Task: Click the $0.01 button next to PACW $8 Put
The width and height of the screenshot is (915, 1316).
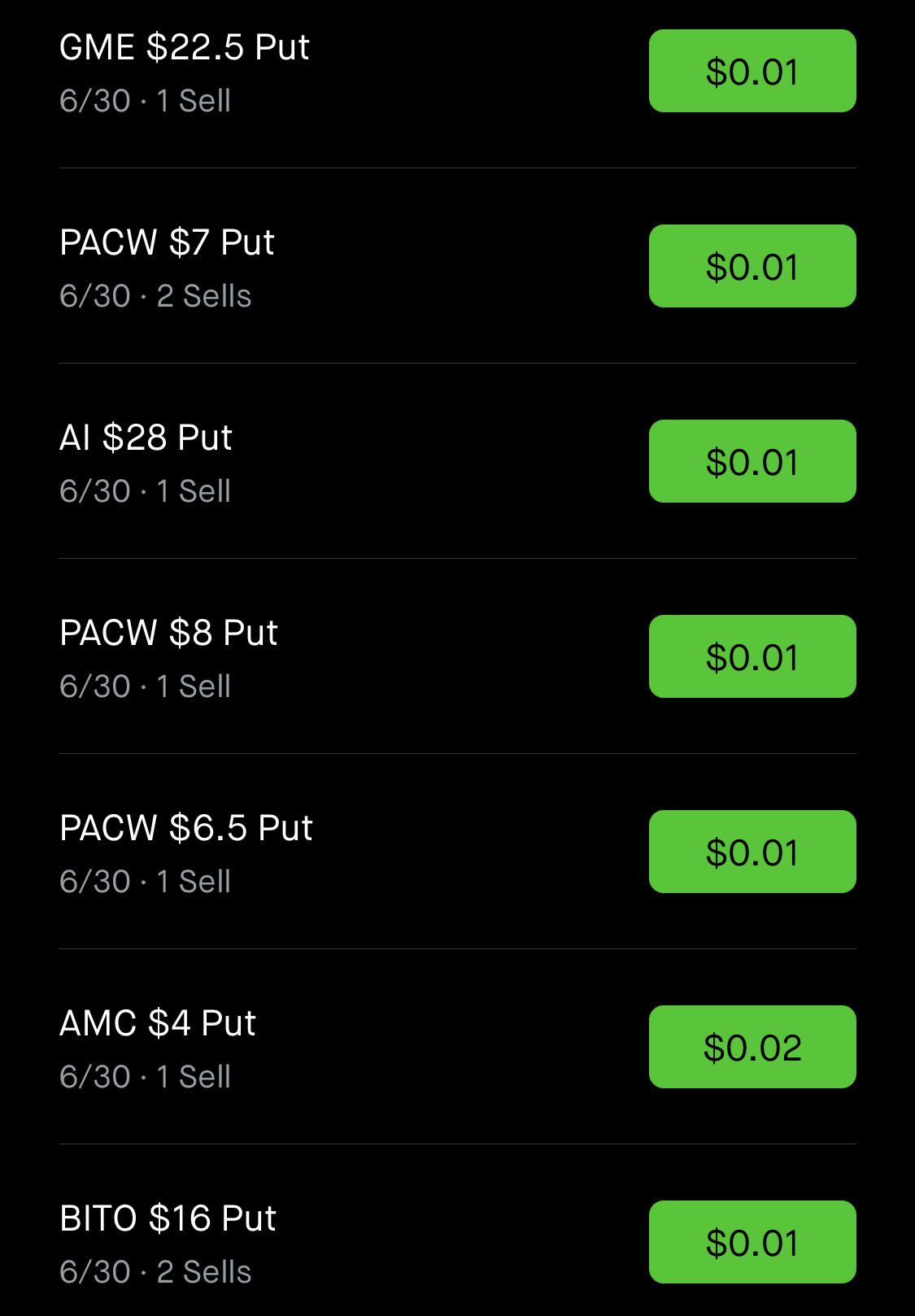Action: tap(752, 656)
